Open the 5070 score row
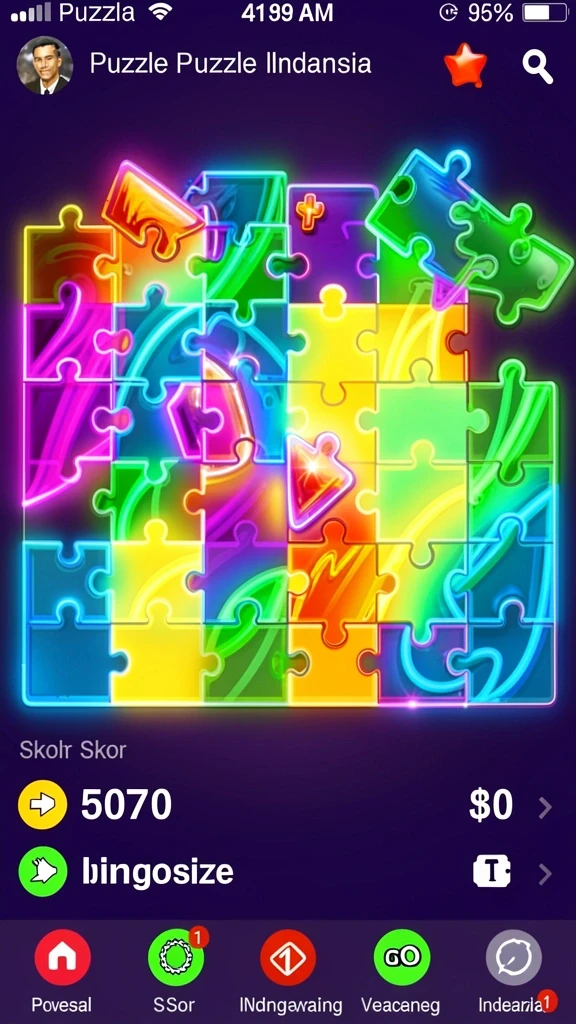Screen dimensions: 576x1024 [x=288, y=805]
